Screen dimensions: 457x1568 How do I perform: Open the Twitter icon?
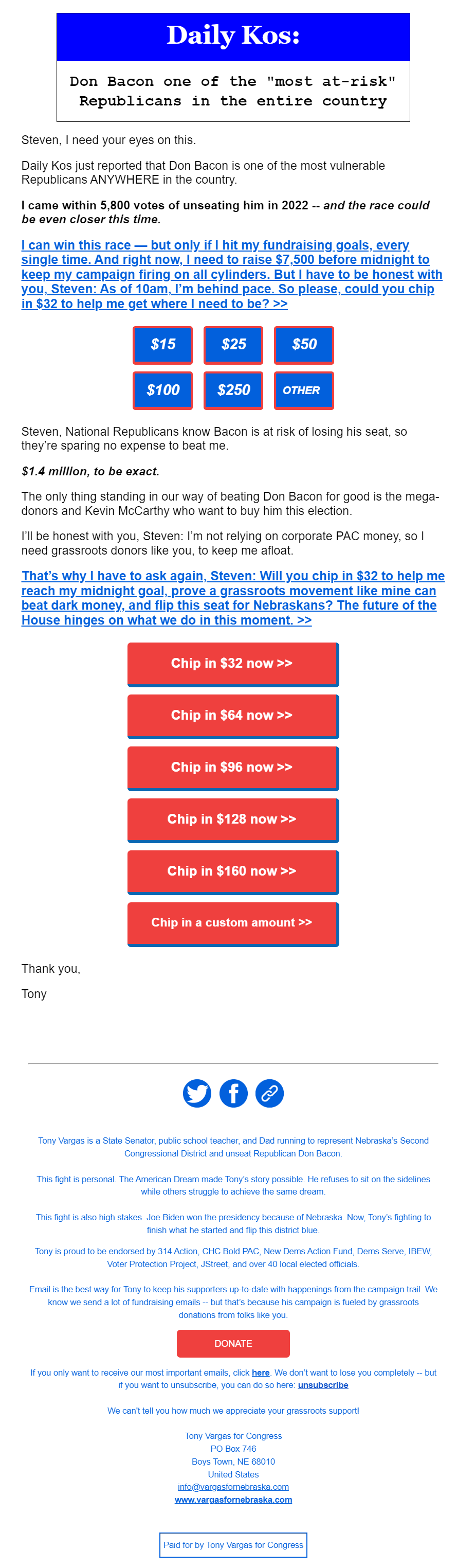[197, 1093]
